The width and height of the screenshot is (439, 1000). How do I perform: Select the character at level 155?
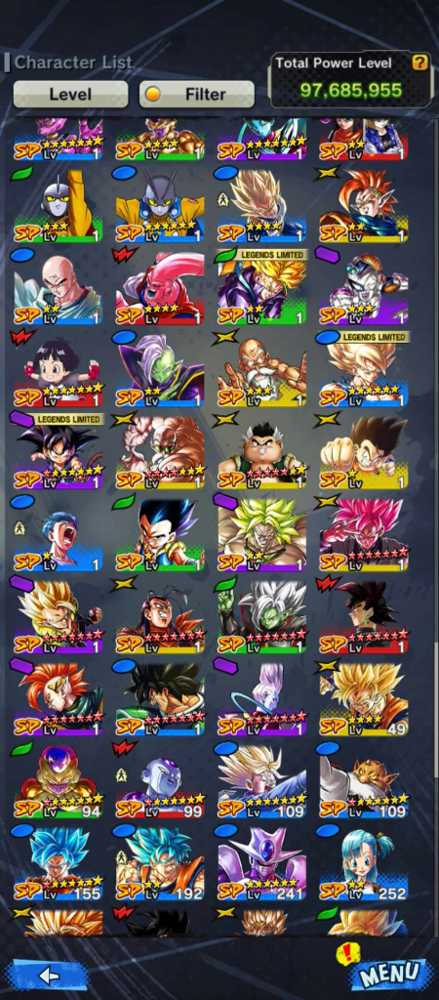57,865
